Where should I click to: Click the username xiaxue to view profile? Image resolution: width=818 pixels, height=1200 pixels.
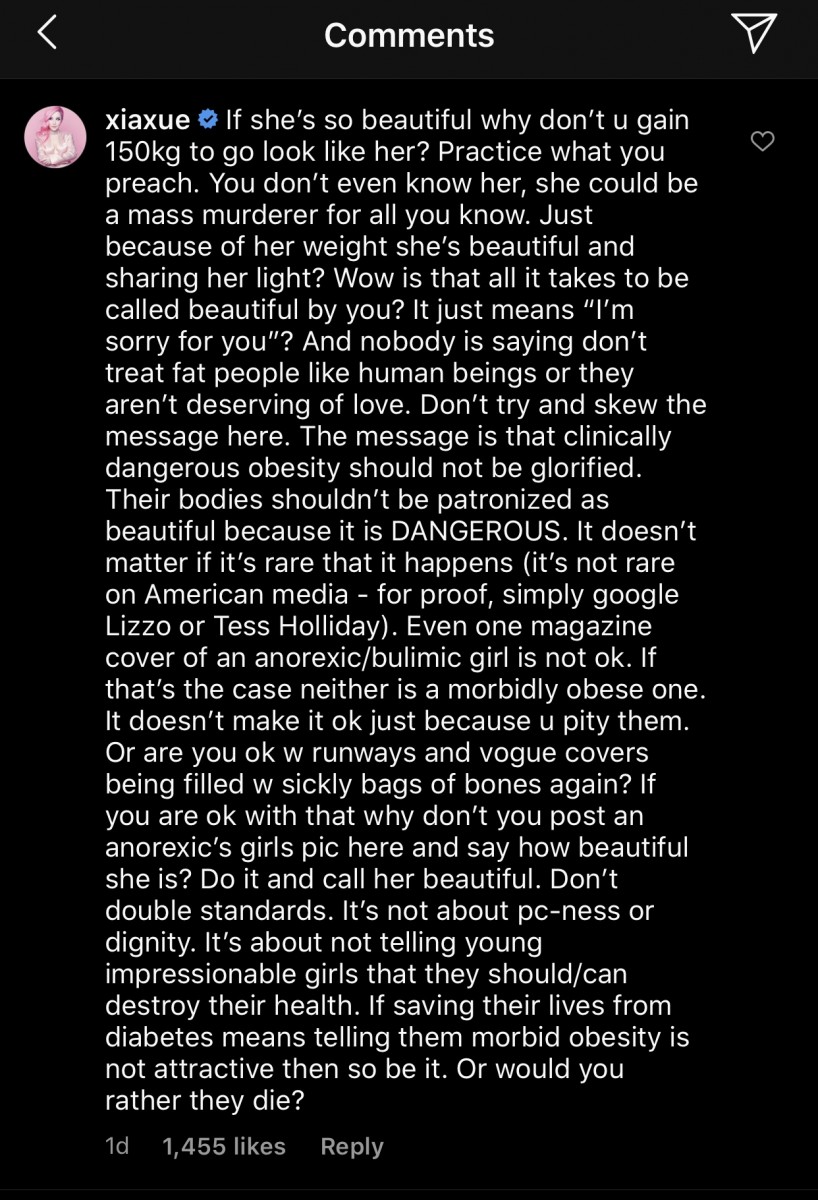[146, 119]
